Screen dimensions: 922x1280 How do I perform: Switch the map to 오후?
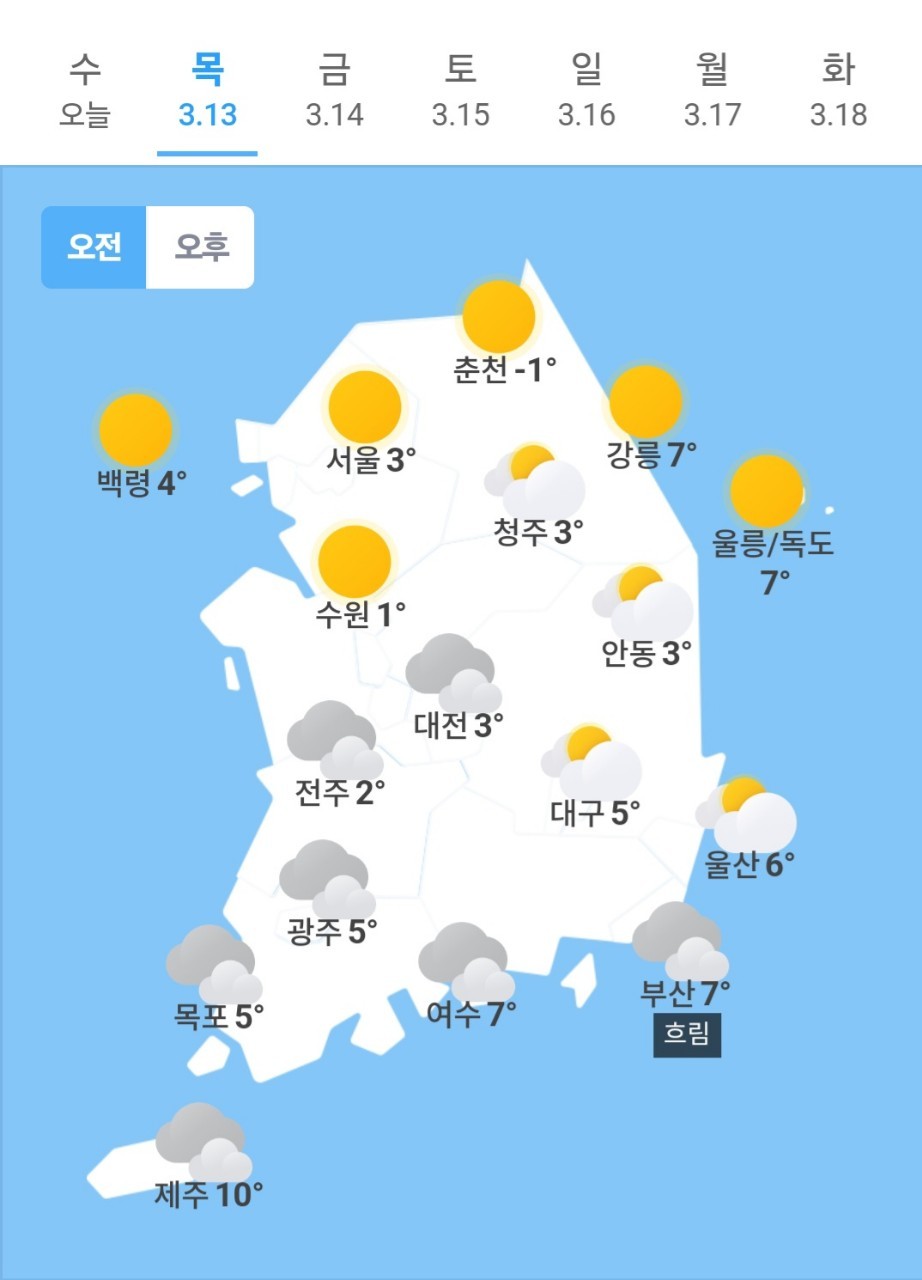coord(201,247)
